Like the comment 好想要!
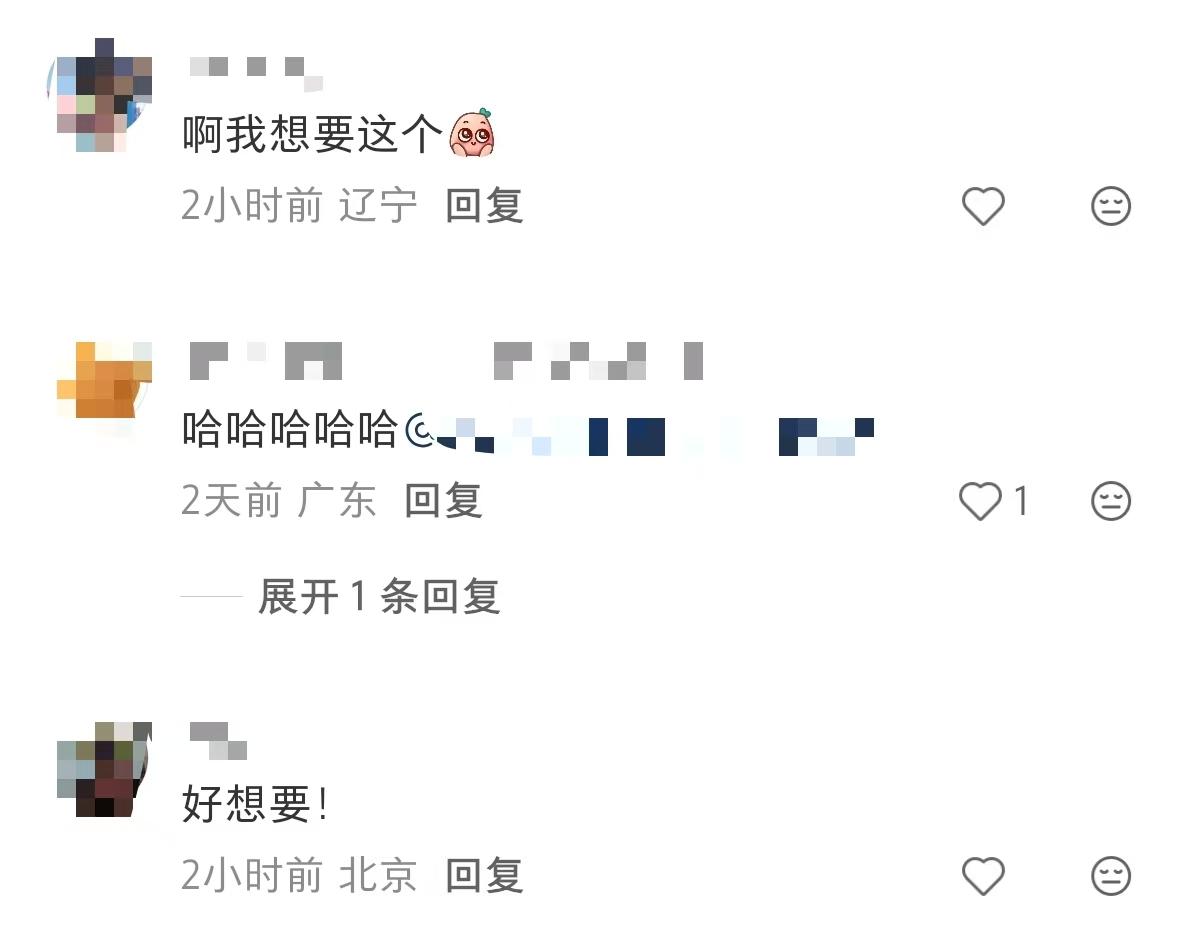This screenshot has width=1200, height=933. [x=982, y=877]
